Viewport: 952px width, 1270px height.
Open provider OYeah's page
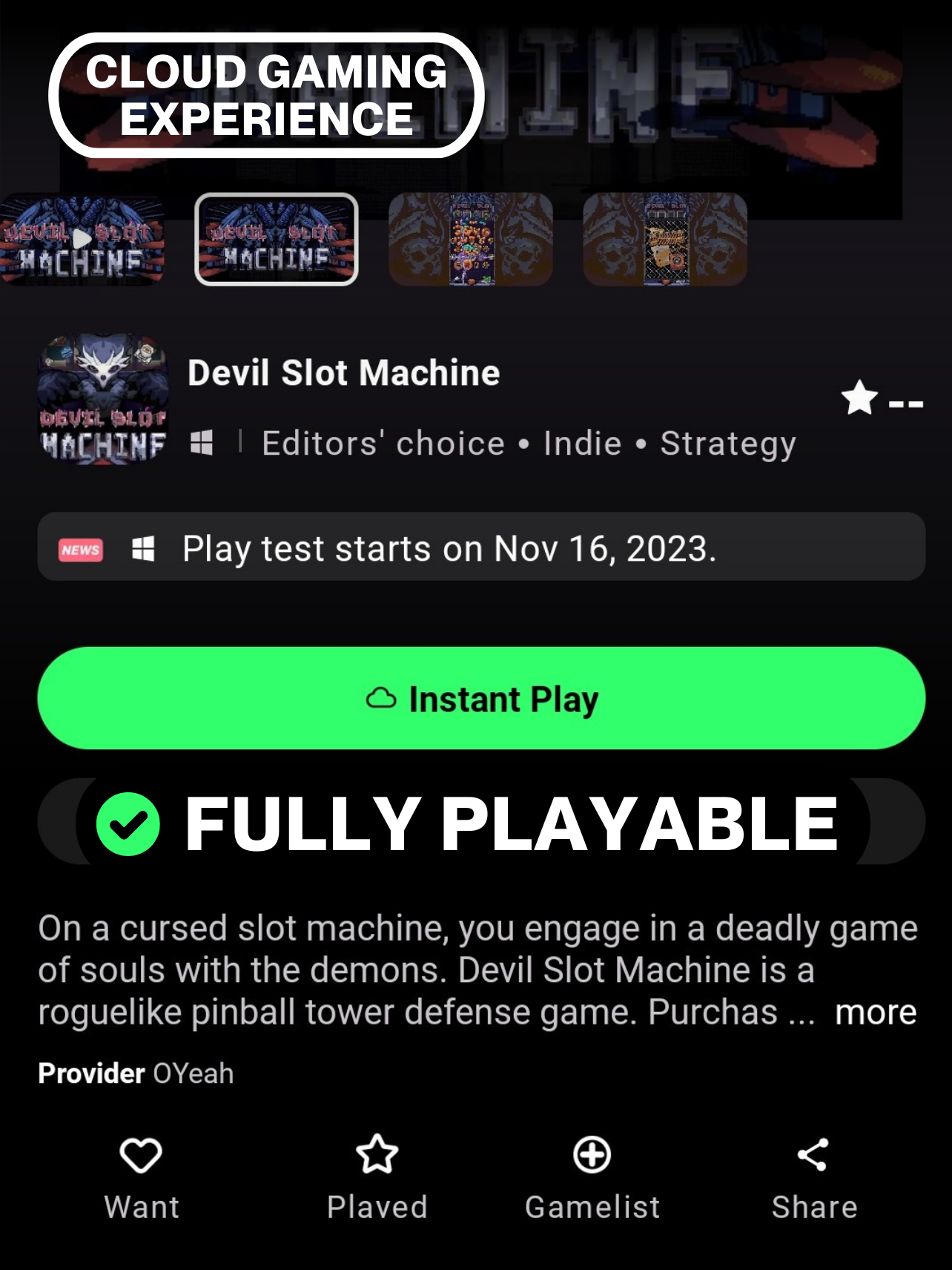pyautogui.click(x=191, y=1073)
